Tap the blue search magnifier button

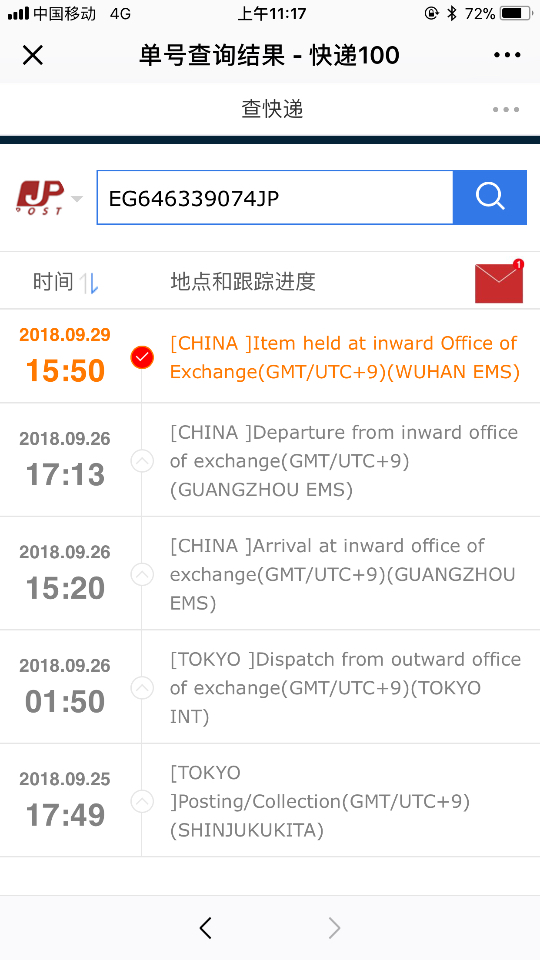490,198
